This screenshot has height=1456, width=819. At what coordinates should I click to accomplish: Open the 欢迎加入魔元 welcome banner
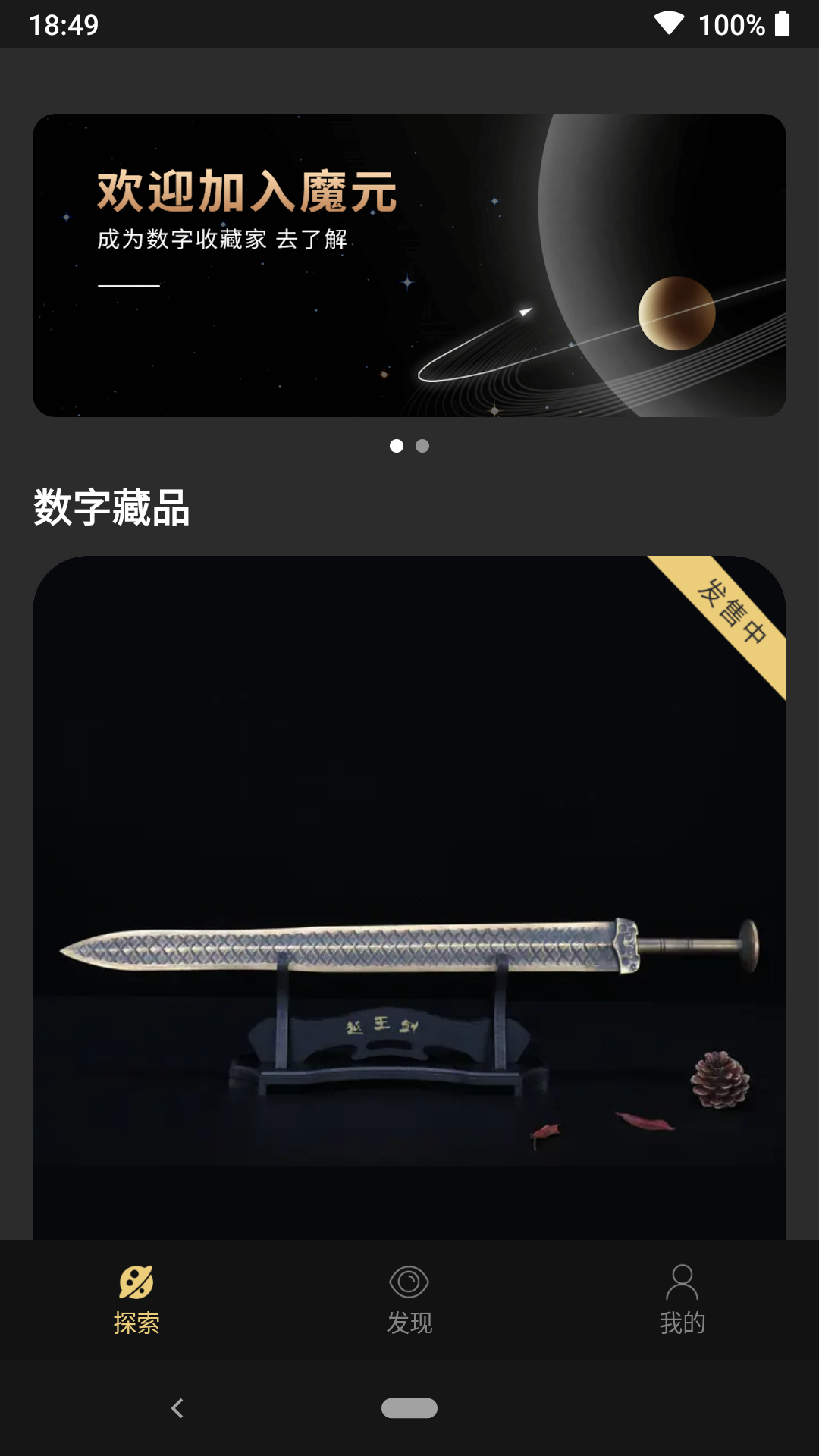tap(409, 265)
